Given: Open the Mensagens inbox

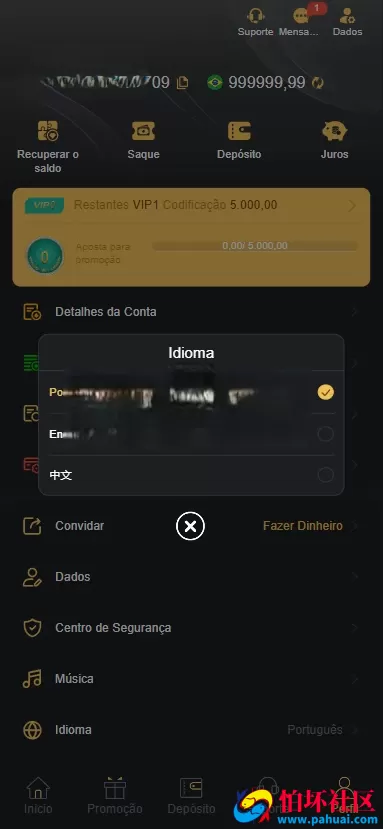Looking at the screenshot, I should (x=300, y=22).
